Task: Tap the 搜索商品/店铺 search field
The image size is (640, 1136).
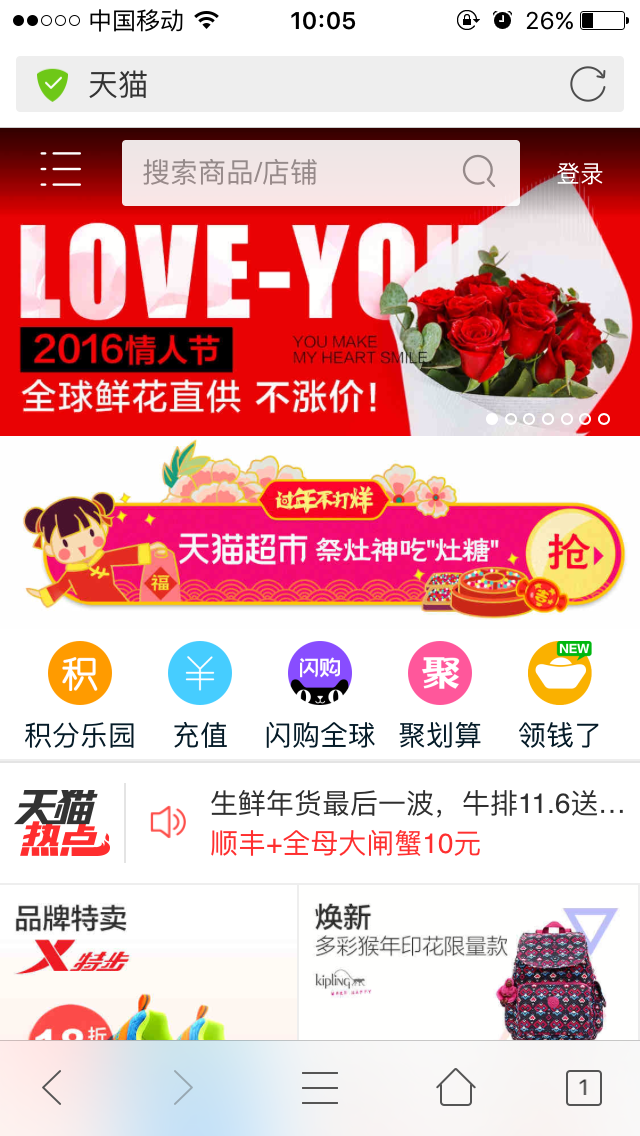Action: (x=320, y=172)
